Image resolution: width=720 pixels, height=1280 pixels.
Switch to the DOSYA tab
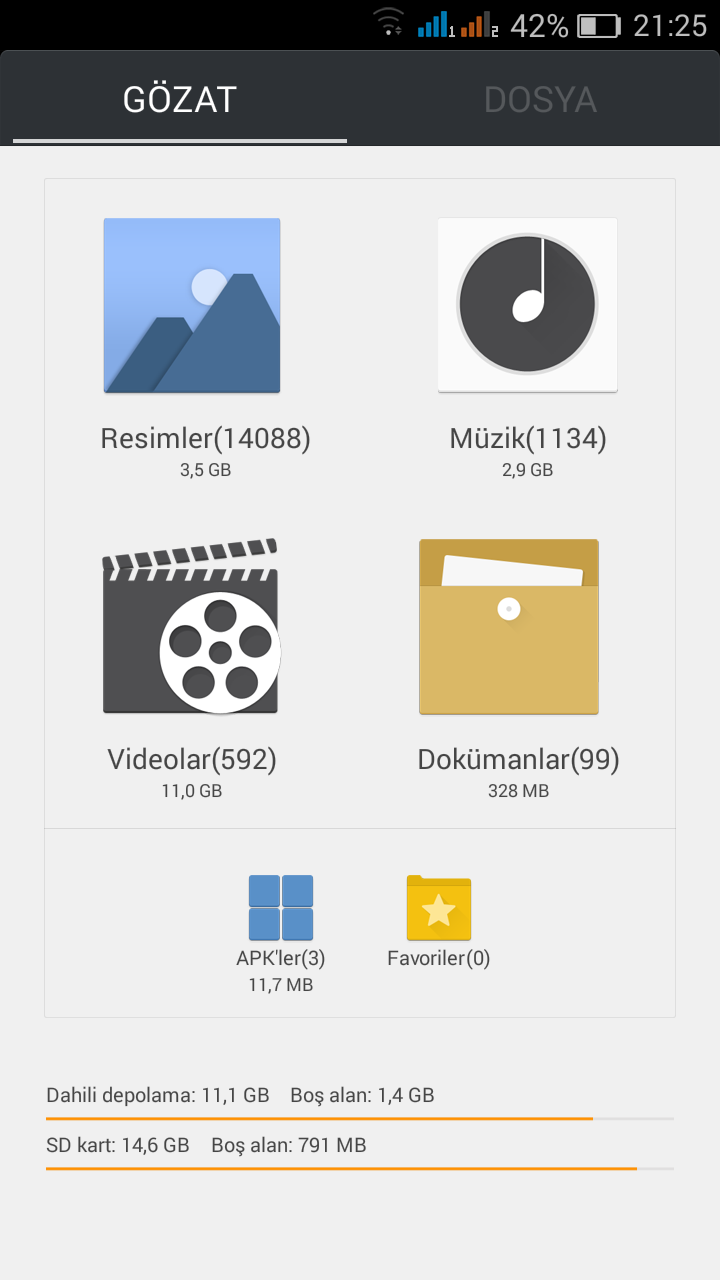click(x=540, y=100)
